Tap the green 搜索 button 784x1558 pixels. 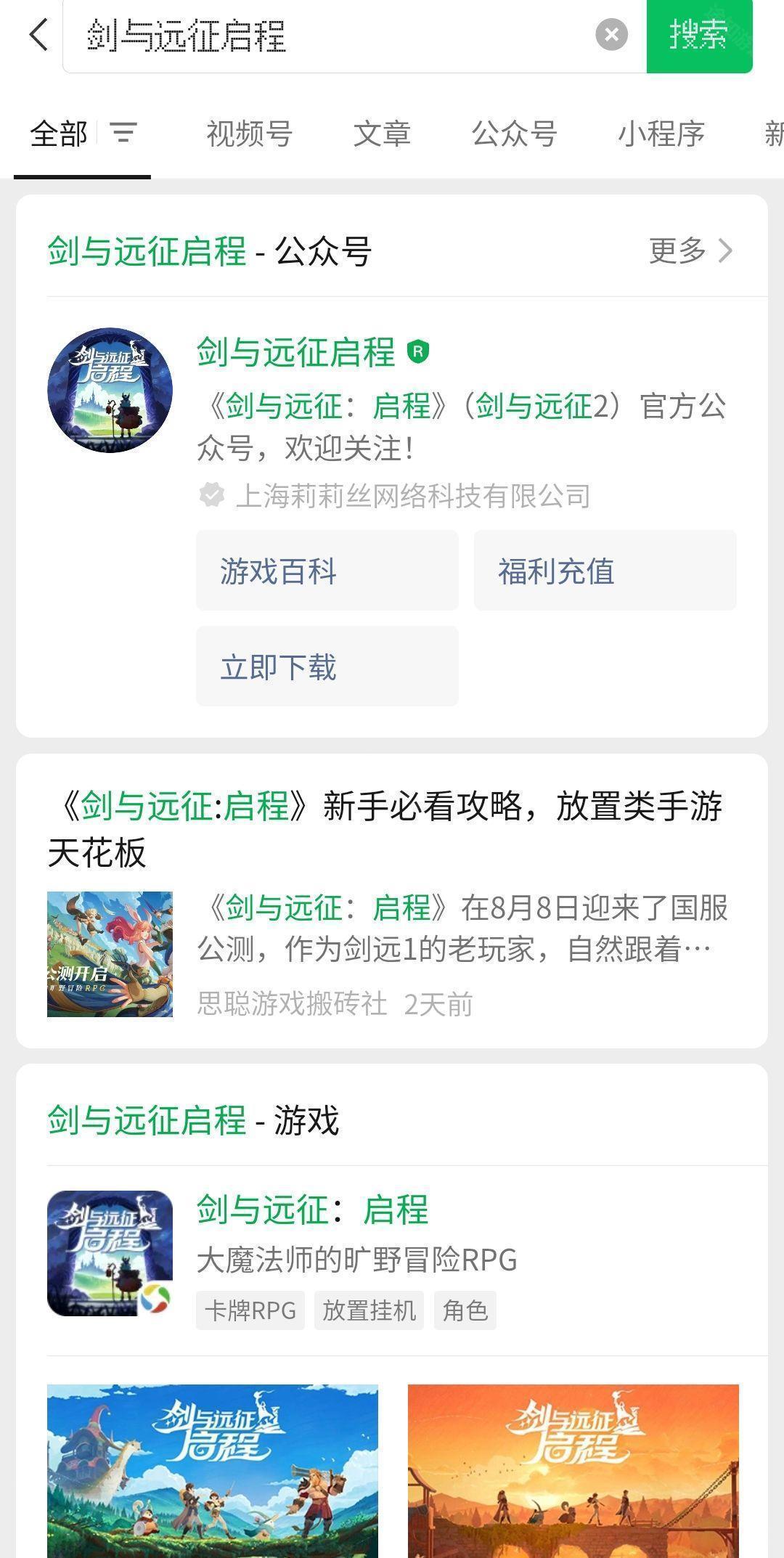(x=699, y=35)
